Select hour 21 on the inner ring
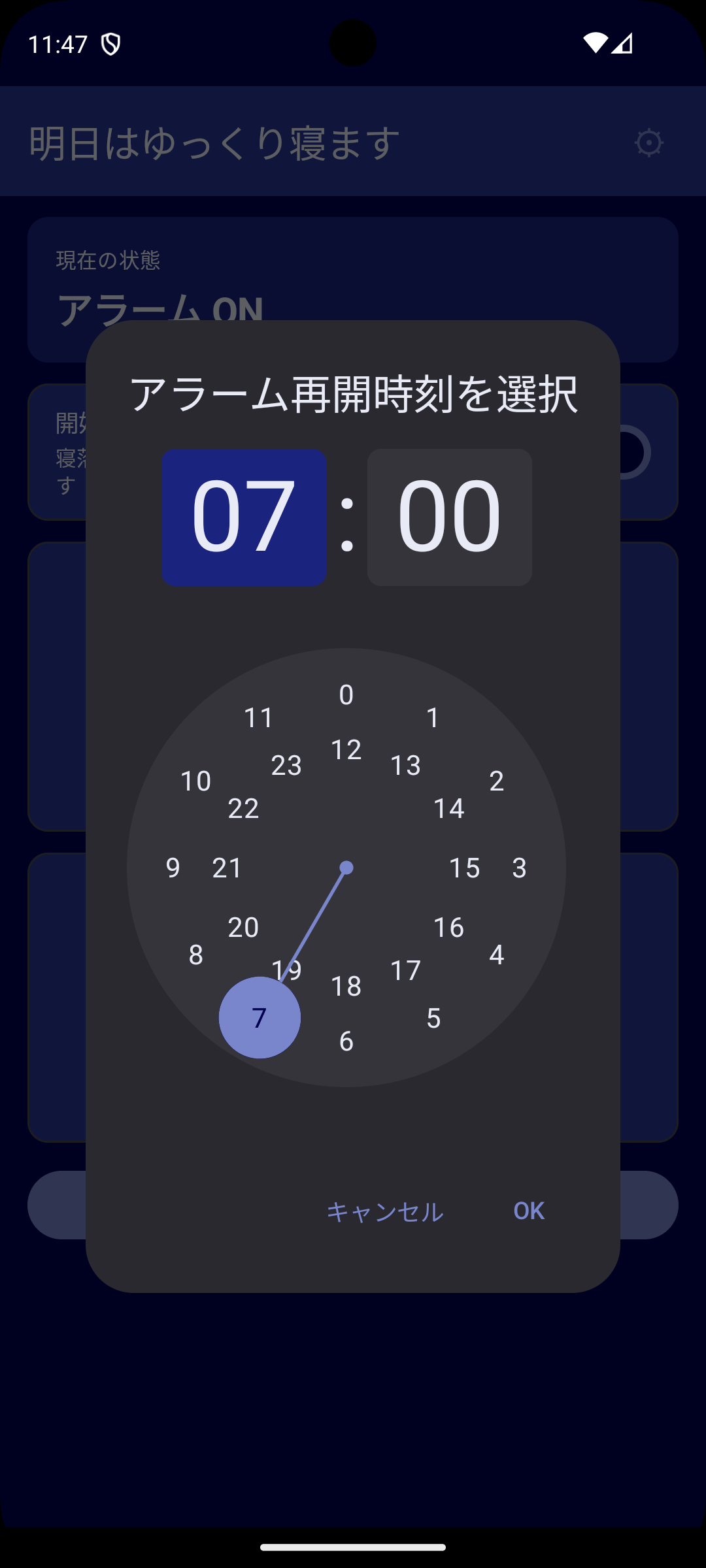The image size is (706, 1568). point(227,868)
